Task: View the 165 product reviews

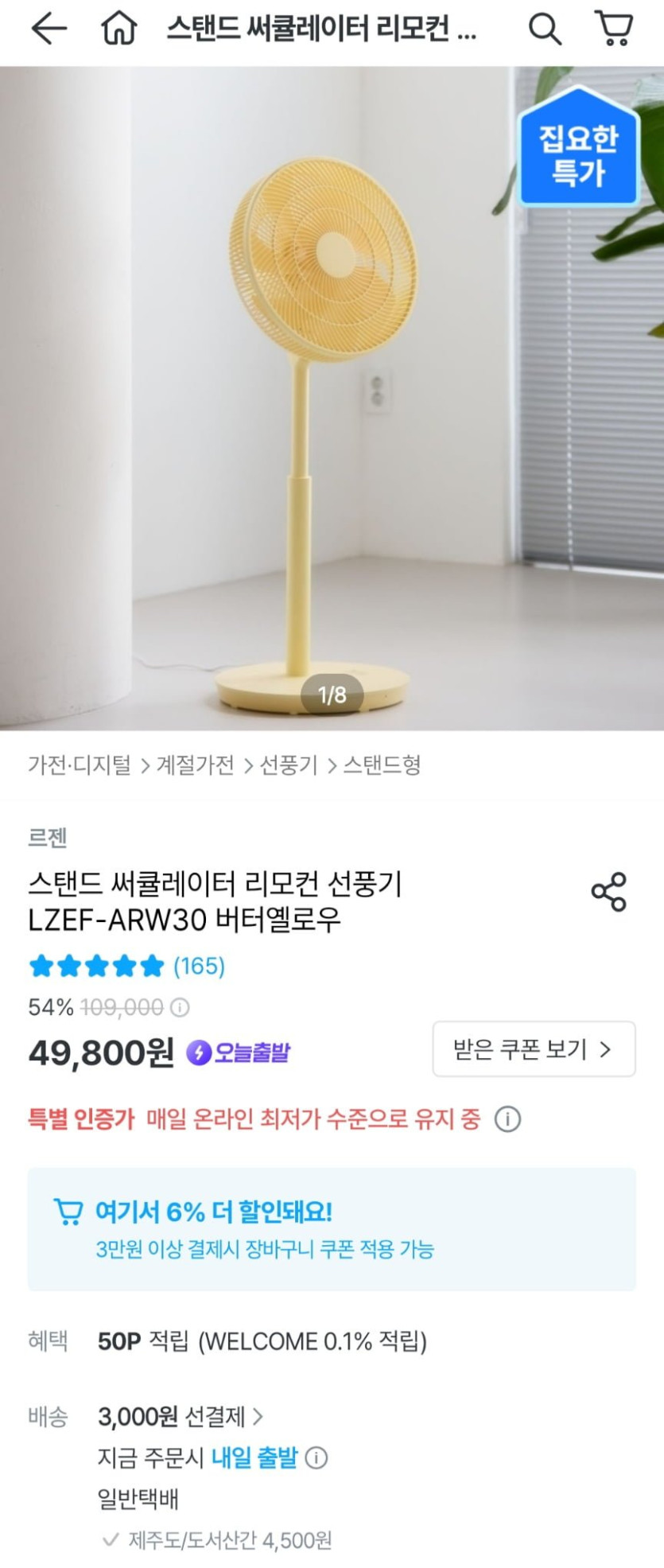Action: coord(199,966)
